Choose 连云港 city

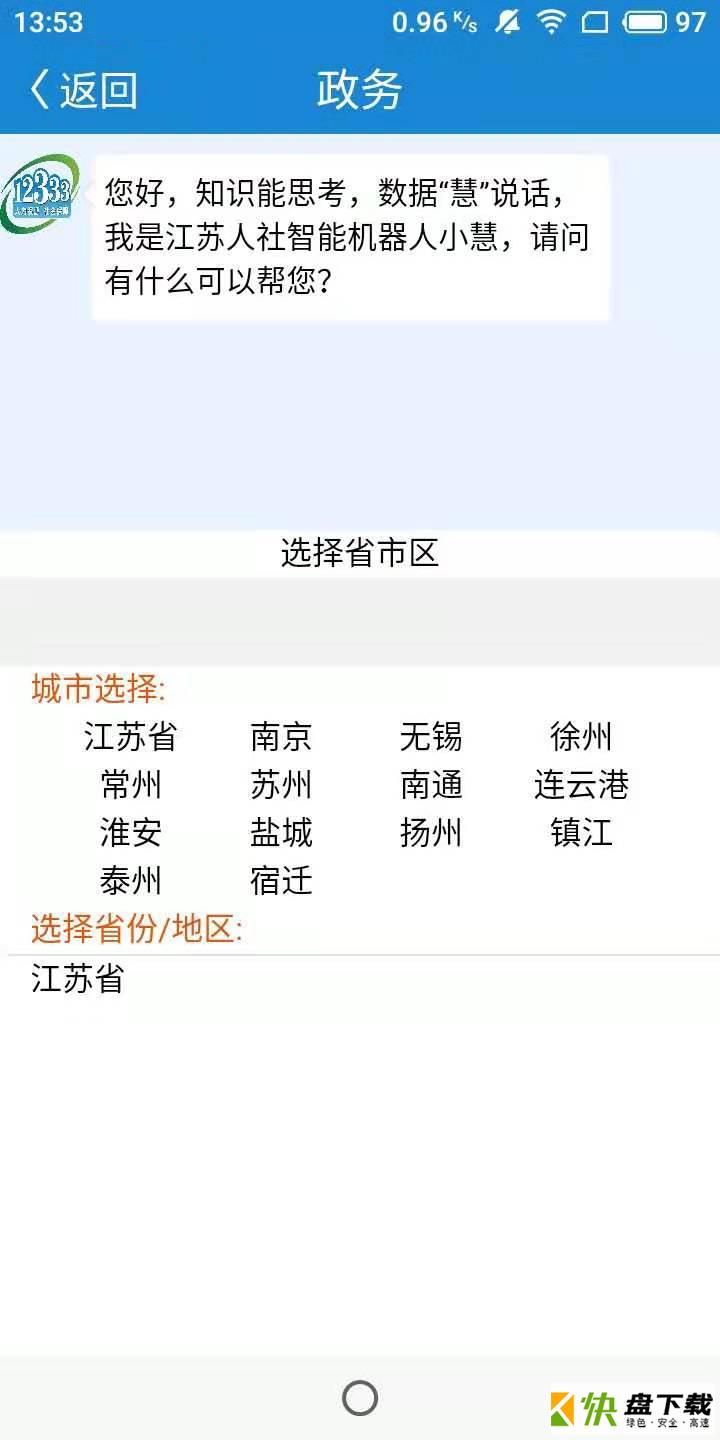pos(581,786)
